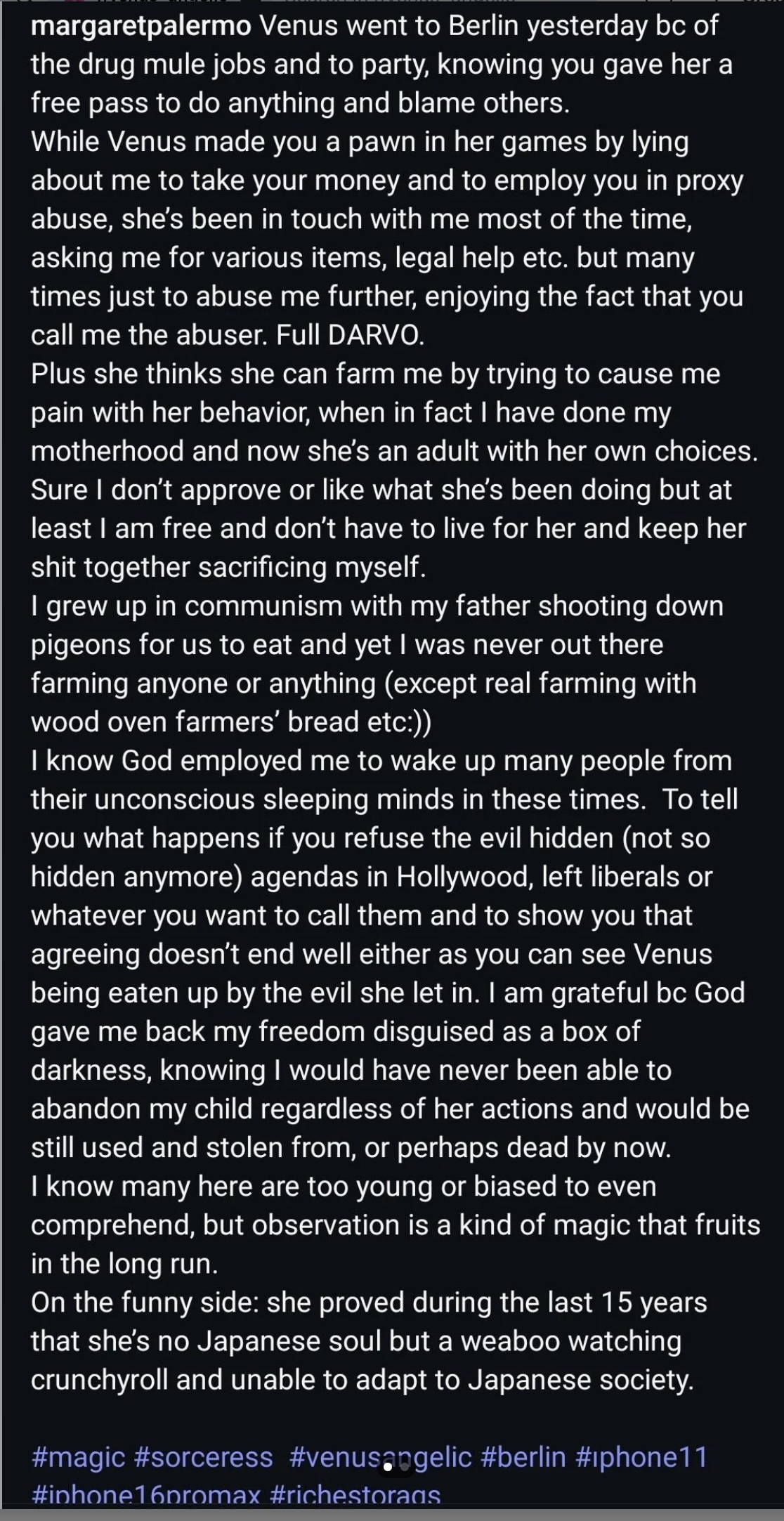This screenshot has width=784, height=1521.
Task: Open the #sorceress hashtag
Action: tap(202, 1456)
